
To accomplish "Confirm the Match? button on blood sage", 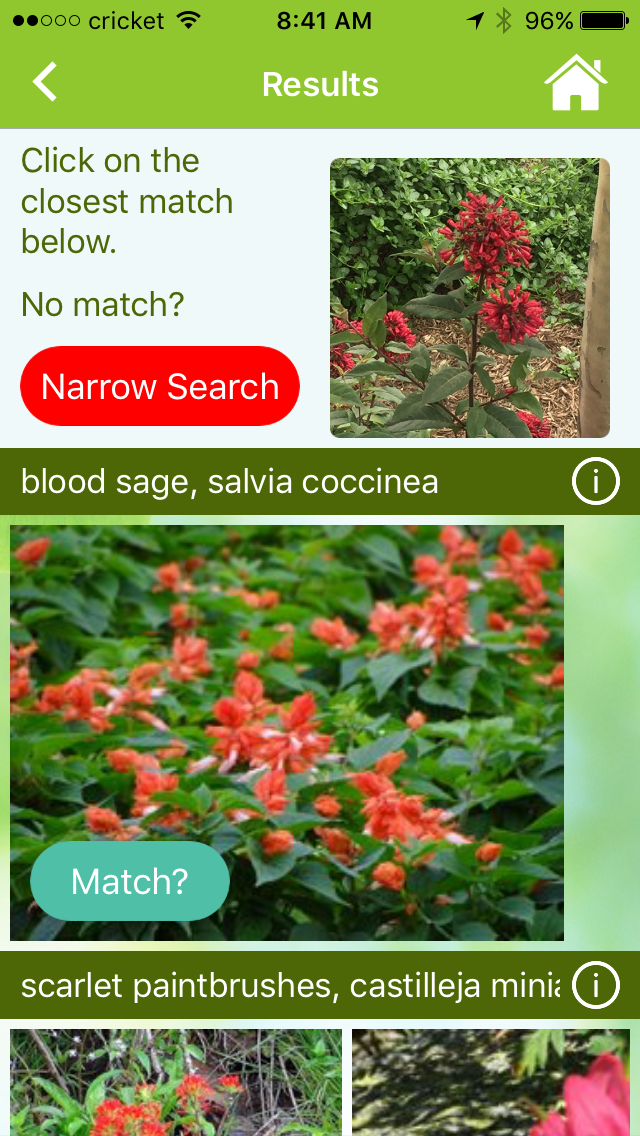I will (x=130, y=881).
